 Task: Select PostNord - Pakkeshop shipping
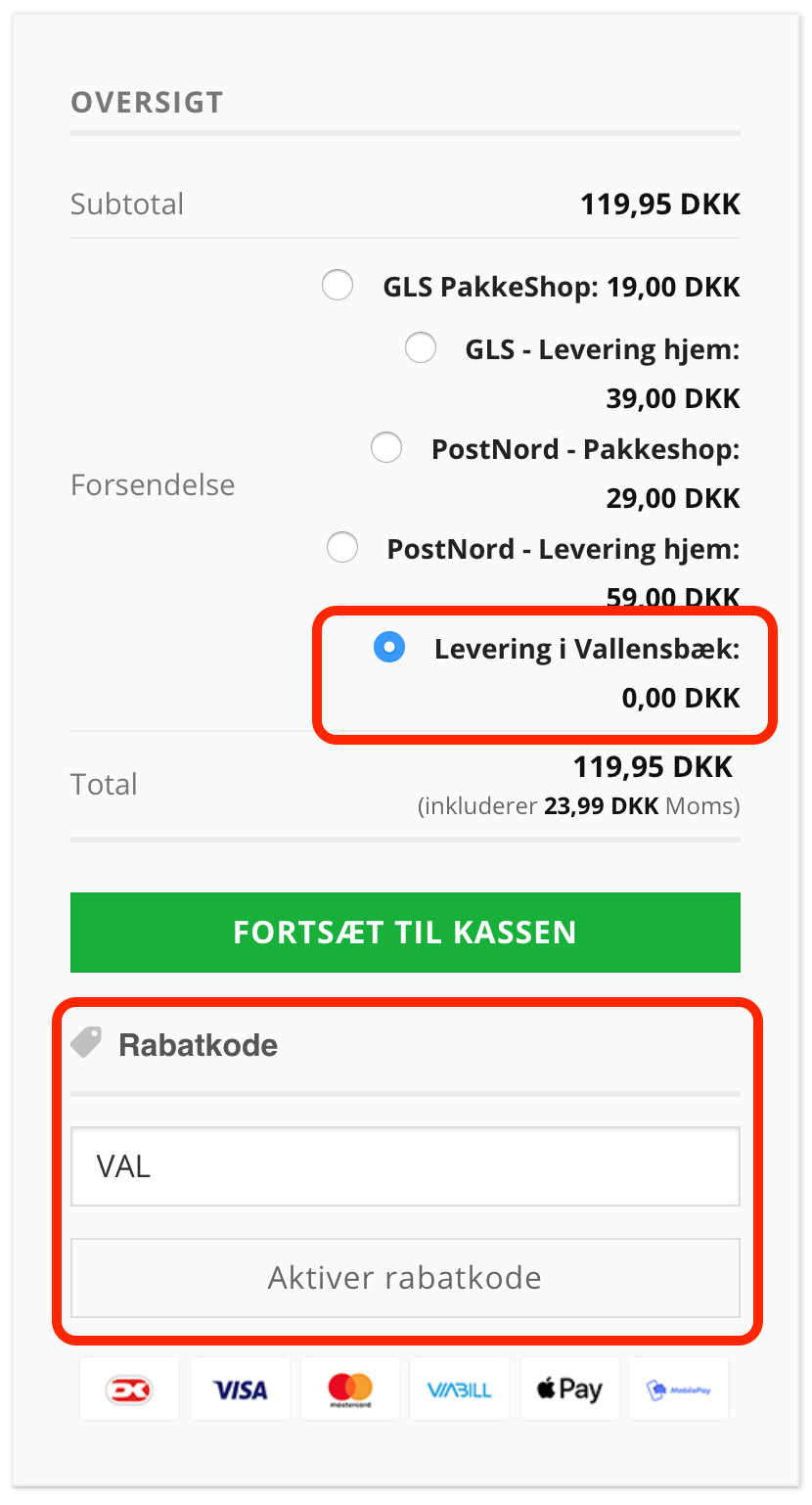point(386,448)
